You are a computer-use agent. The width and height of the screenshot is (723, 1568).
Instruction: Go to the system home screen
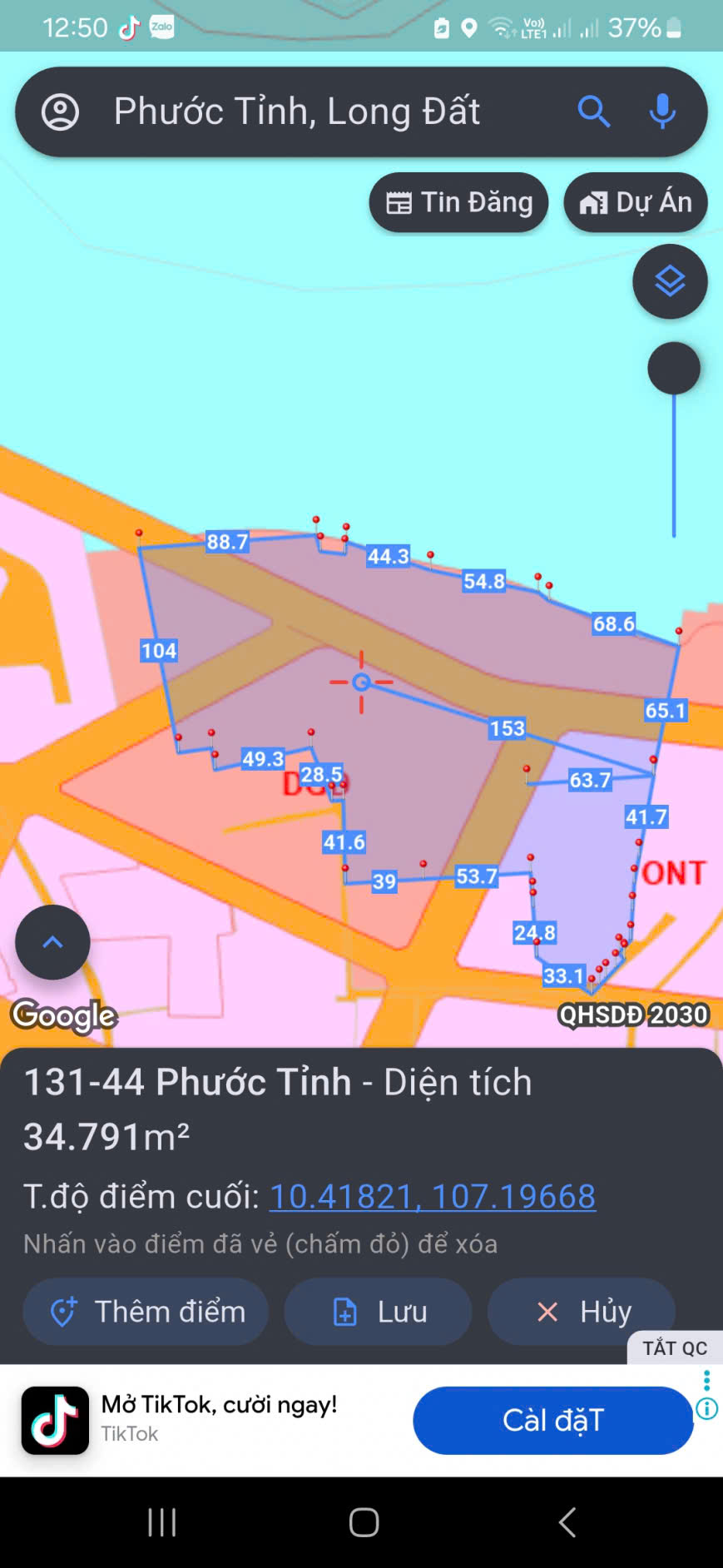(x=364, y=1522)
